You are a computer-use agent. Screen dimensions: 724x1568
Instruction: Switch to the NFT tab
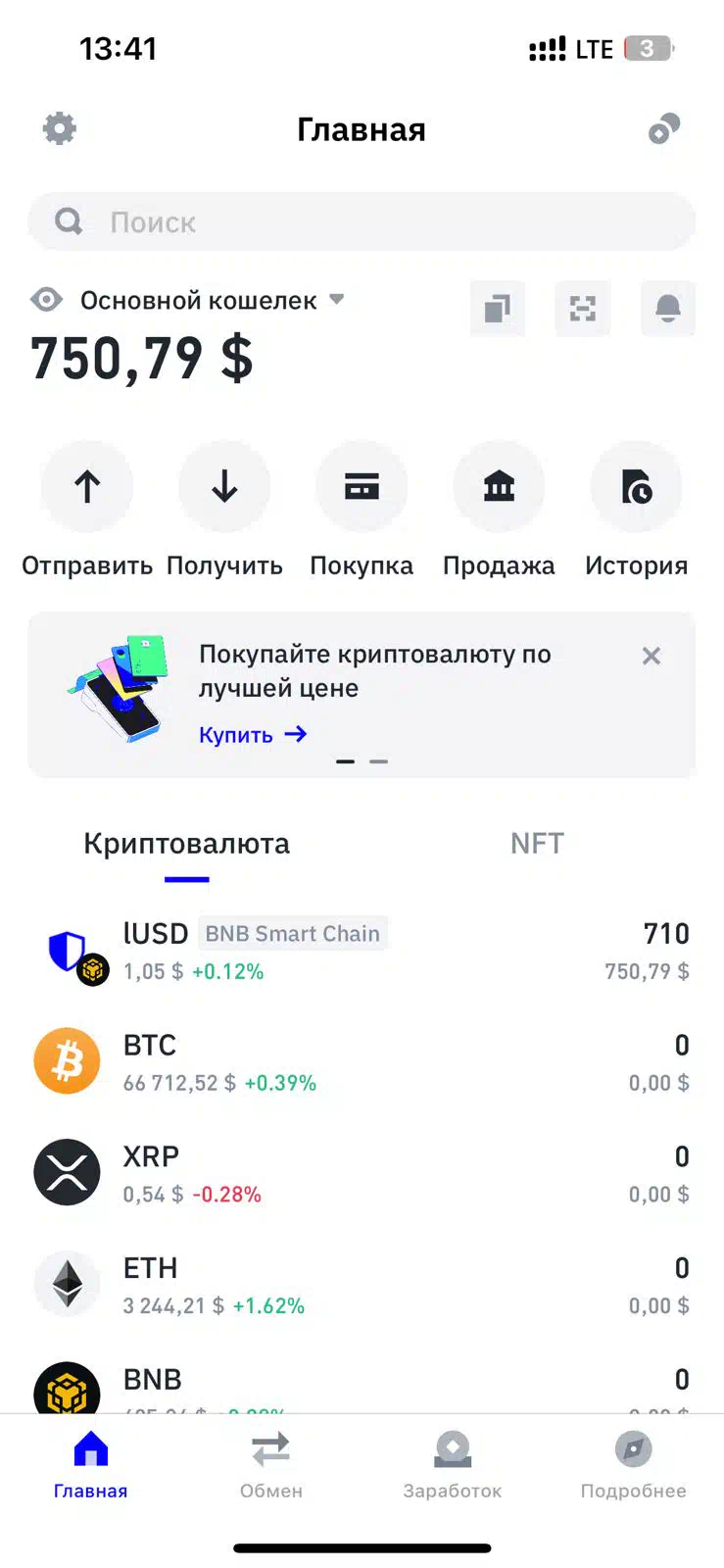click(x=536, y=843)
